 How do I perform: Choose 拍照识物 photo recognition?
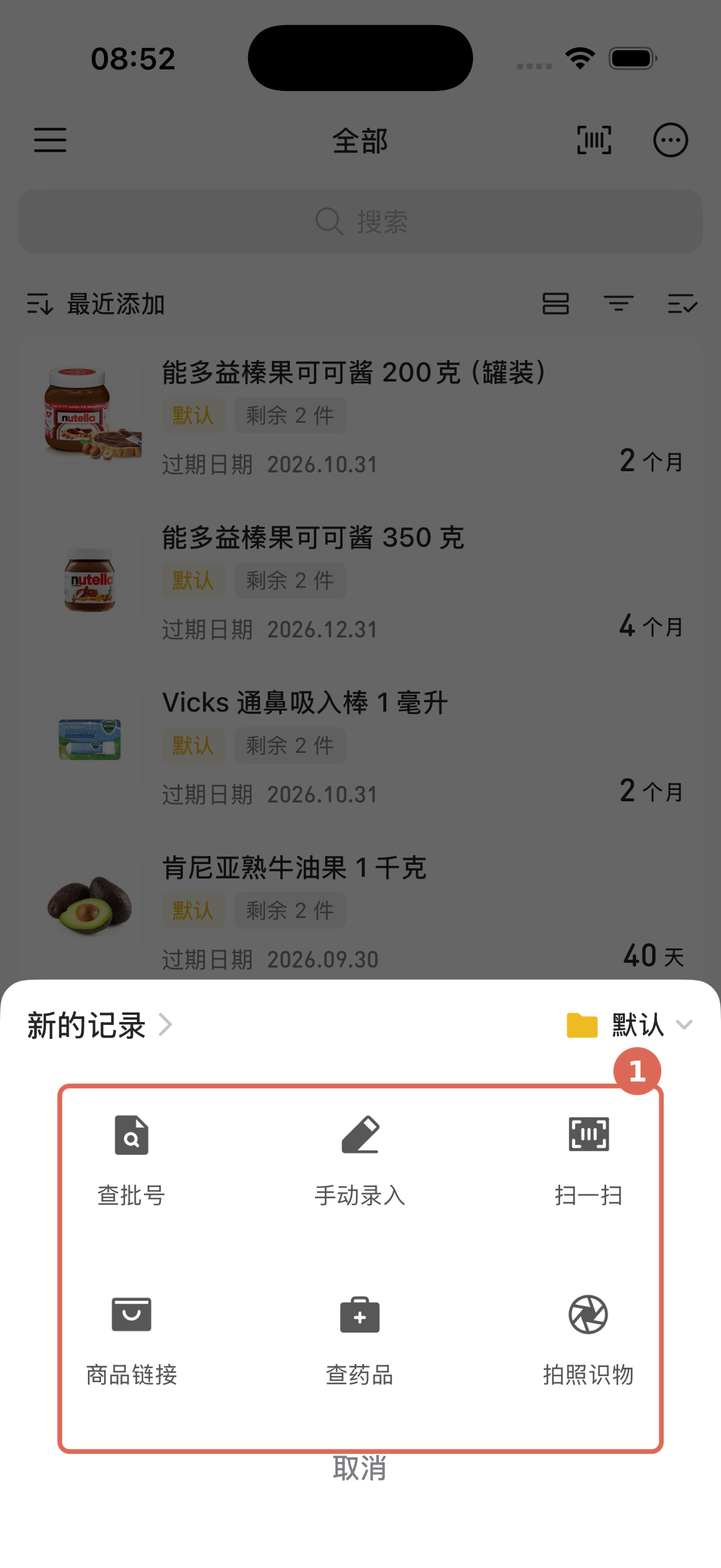(x=588, y=1339)
